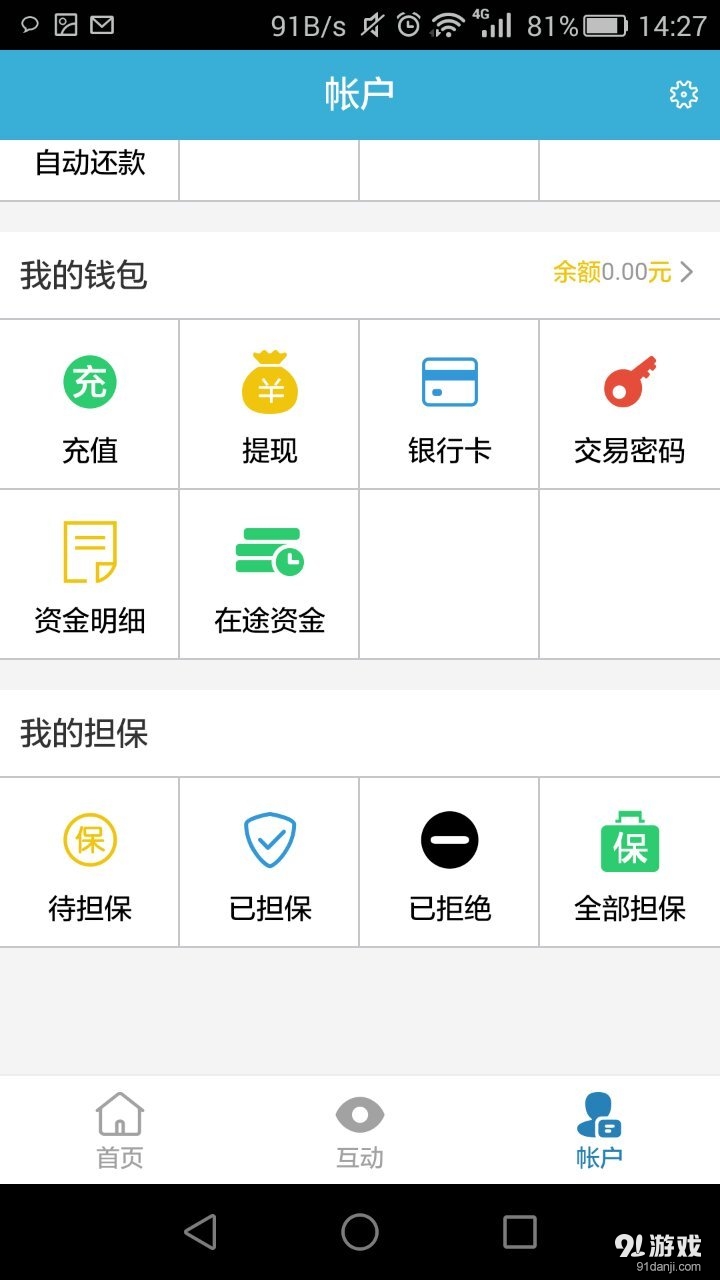Open the settings gear in title bar
Image resolution: width=720 pixels, height=1280 pixels.
[x=683, y=94]
